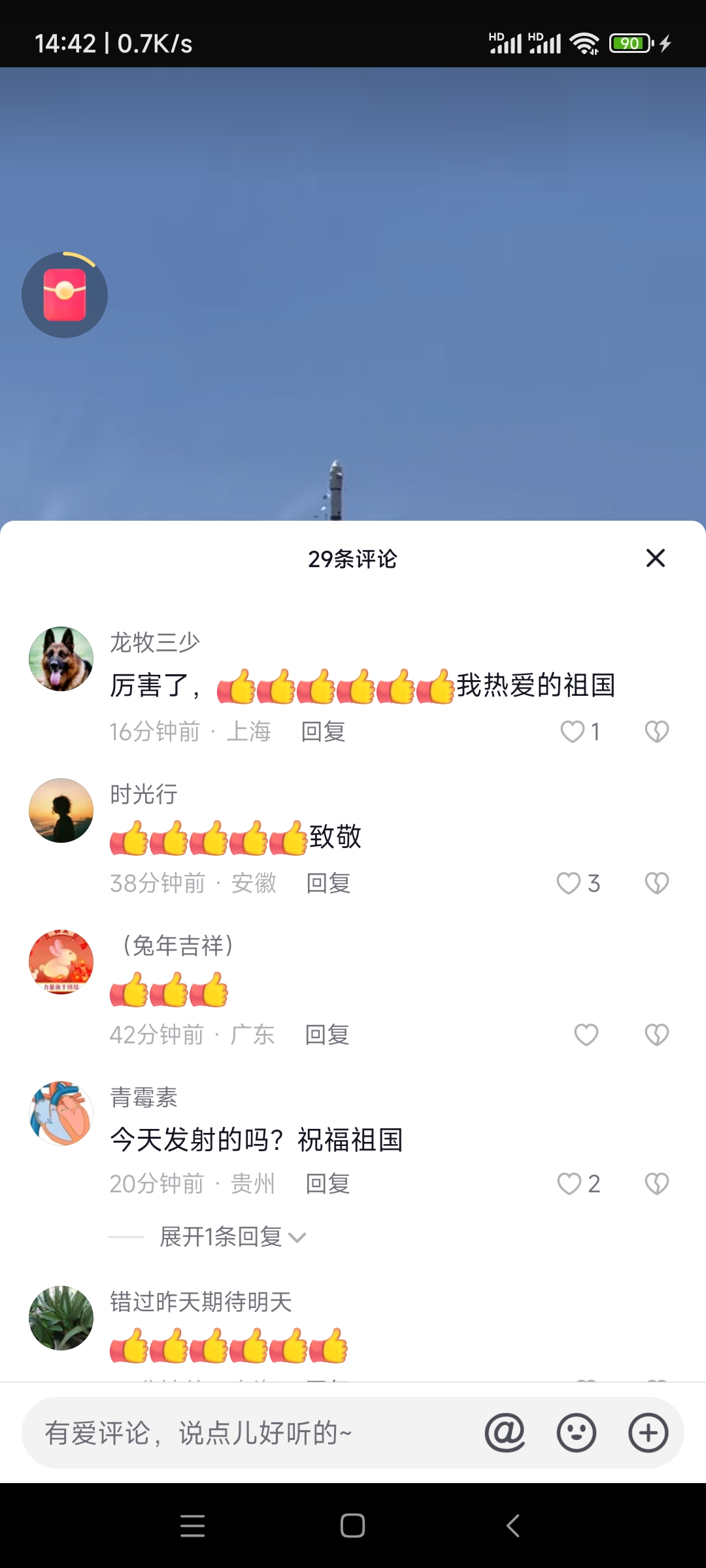Open the red envelope floating icon
706x1568 pixels.
click(65, 295)
